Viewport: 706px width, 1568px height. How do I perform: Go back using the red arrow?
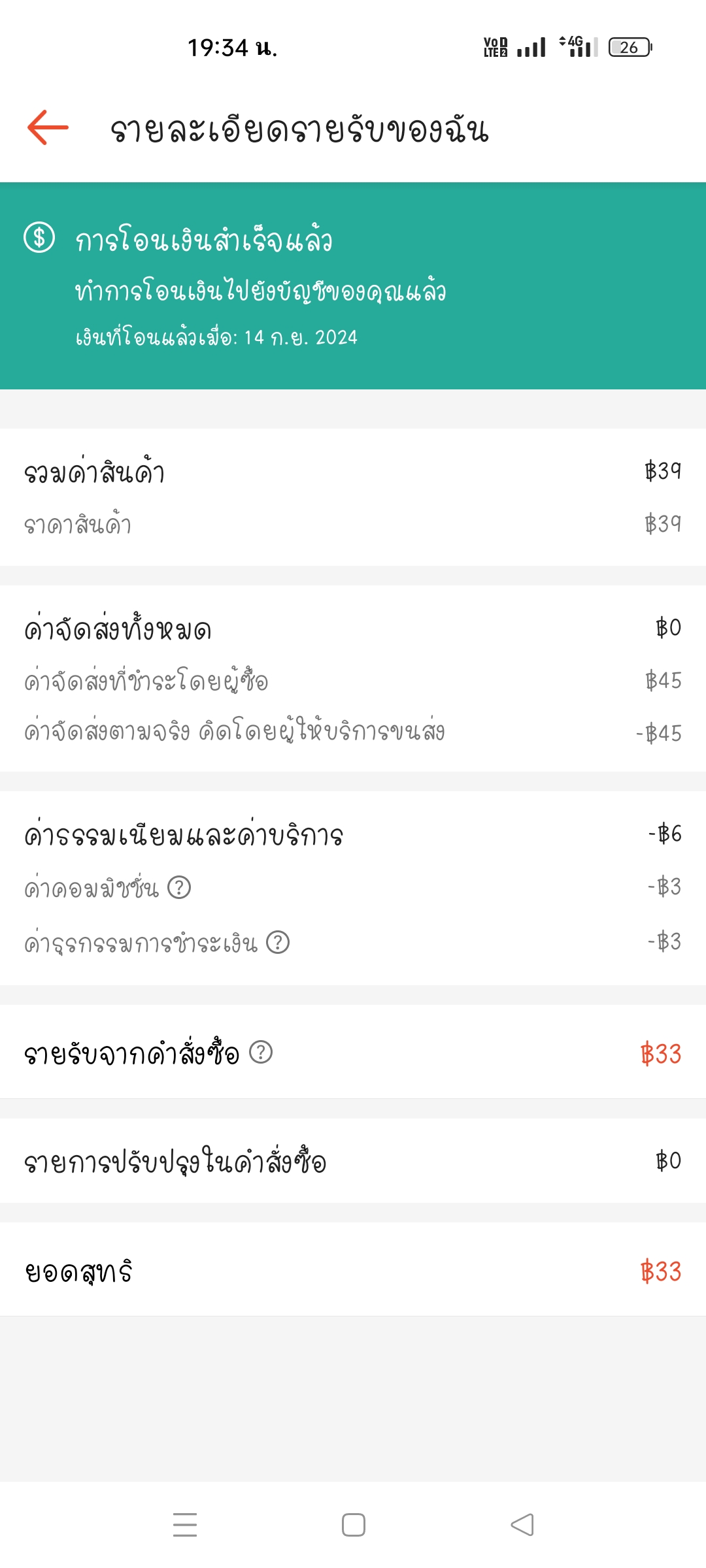tap(48, 127)
